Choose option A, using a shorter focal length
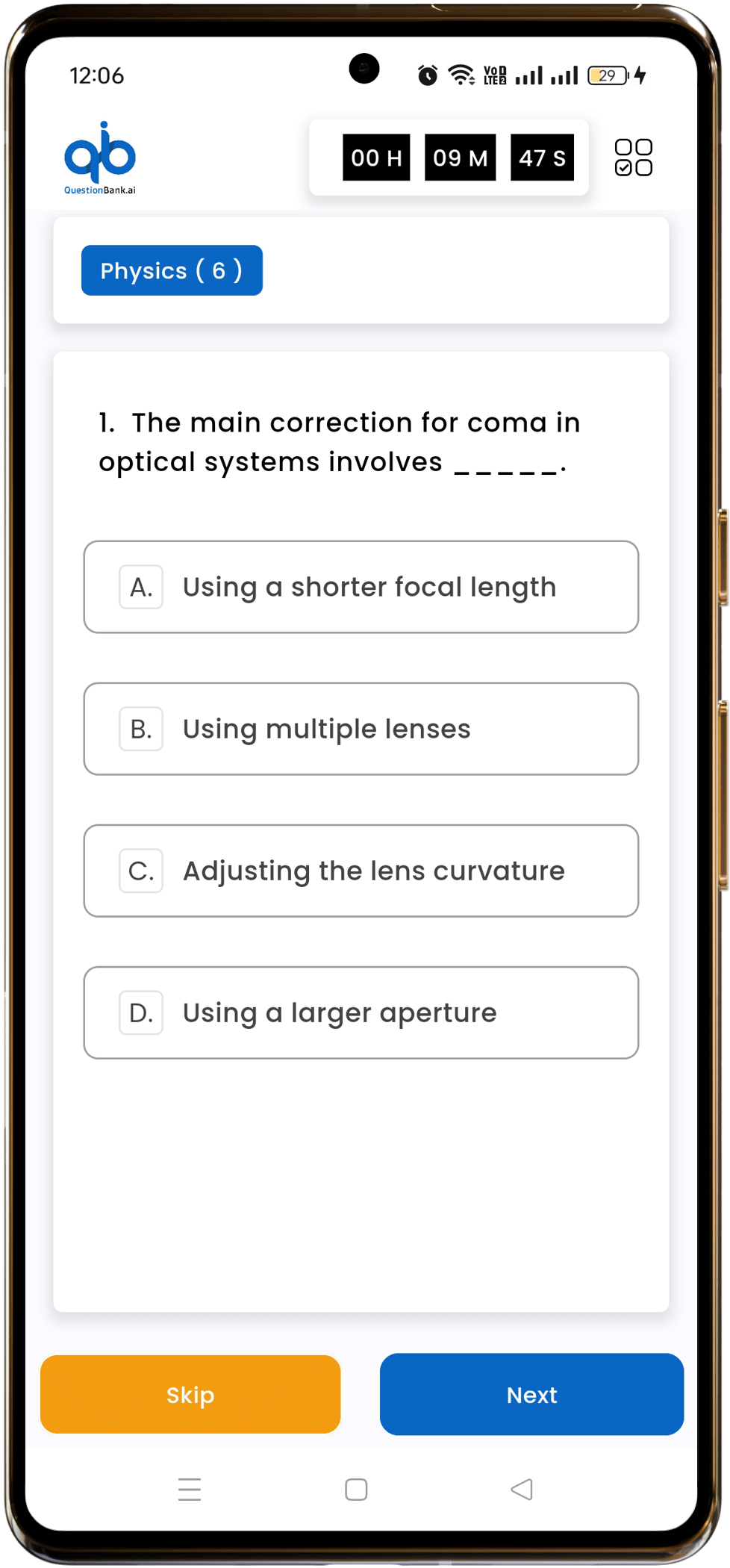Image resolution: width=730 pixels, height=1568 pixels. click(x=361, y=587)
